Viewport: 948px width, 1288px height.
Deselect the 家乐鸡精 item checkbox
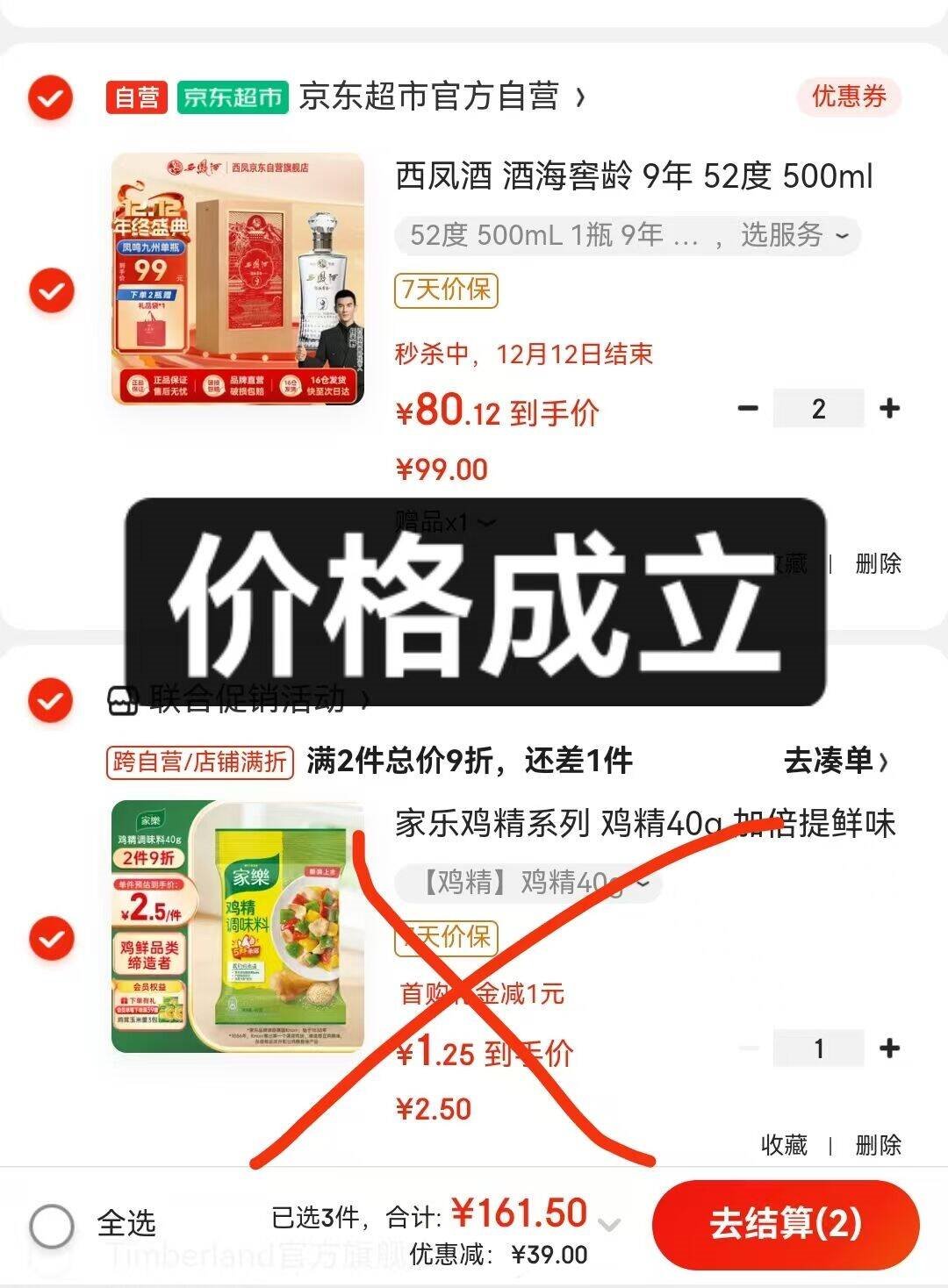pos(52,939)
